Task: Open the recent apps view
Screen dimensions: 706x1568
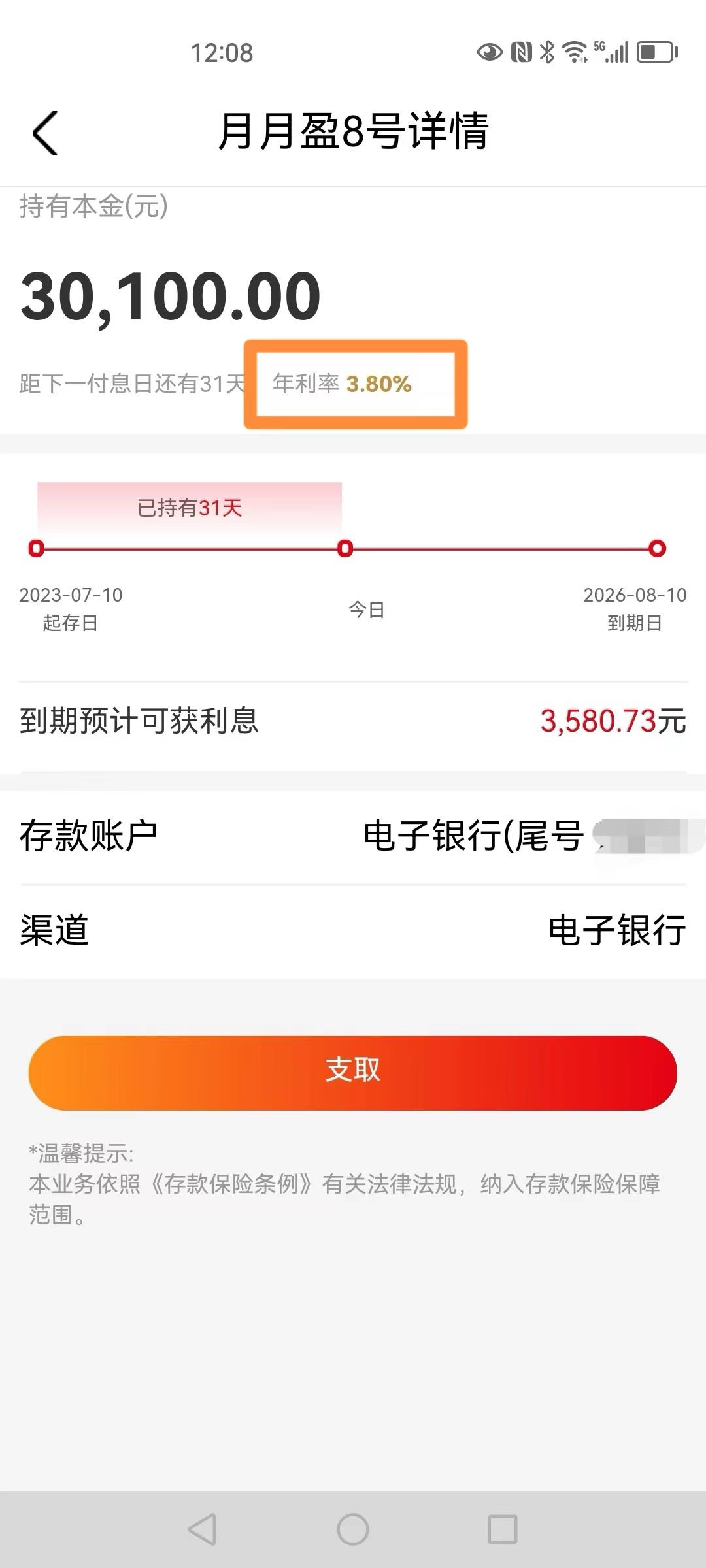Action: pos(503,1529)
